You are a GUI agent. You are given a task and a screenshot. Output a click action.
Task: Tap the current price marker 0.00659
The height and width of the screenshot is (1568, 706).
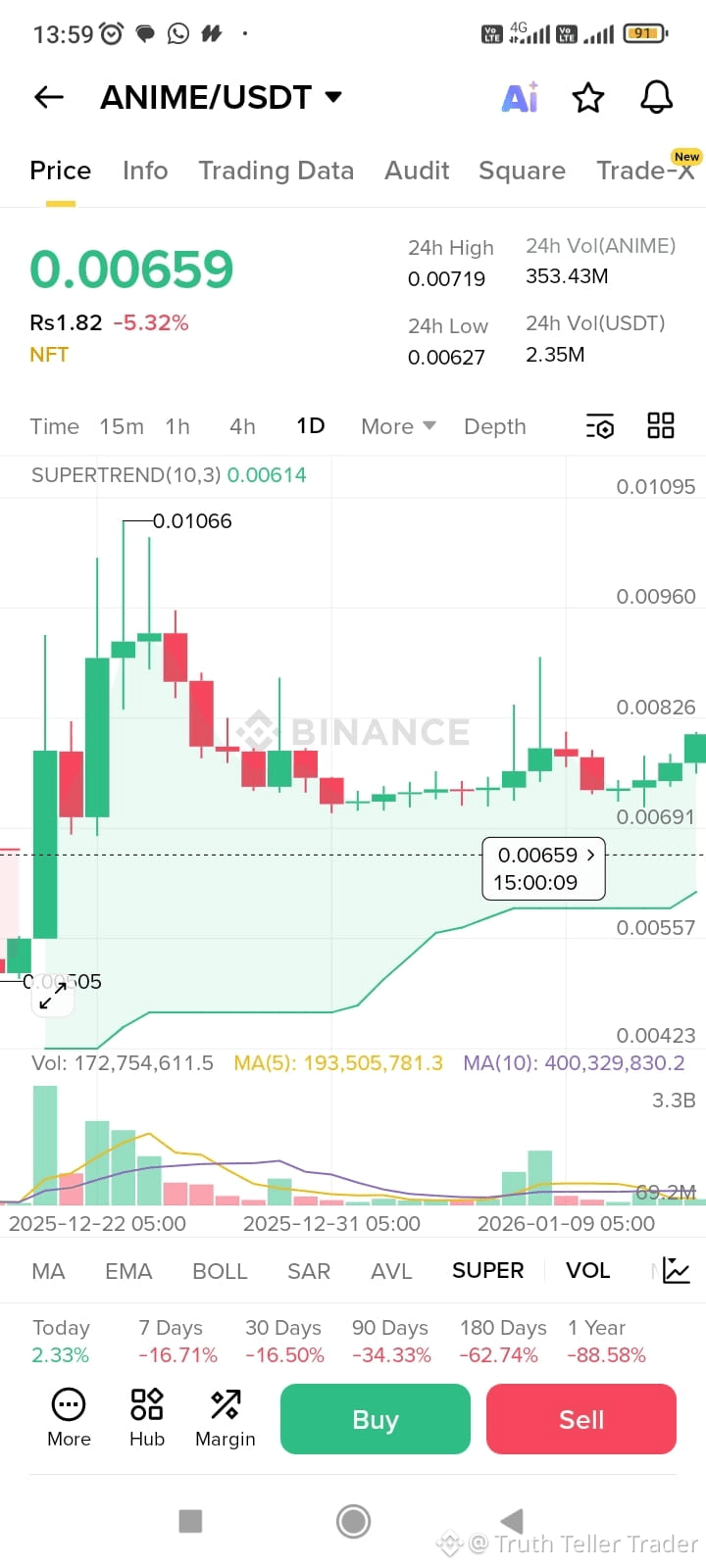coord(542,868)
